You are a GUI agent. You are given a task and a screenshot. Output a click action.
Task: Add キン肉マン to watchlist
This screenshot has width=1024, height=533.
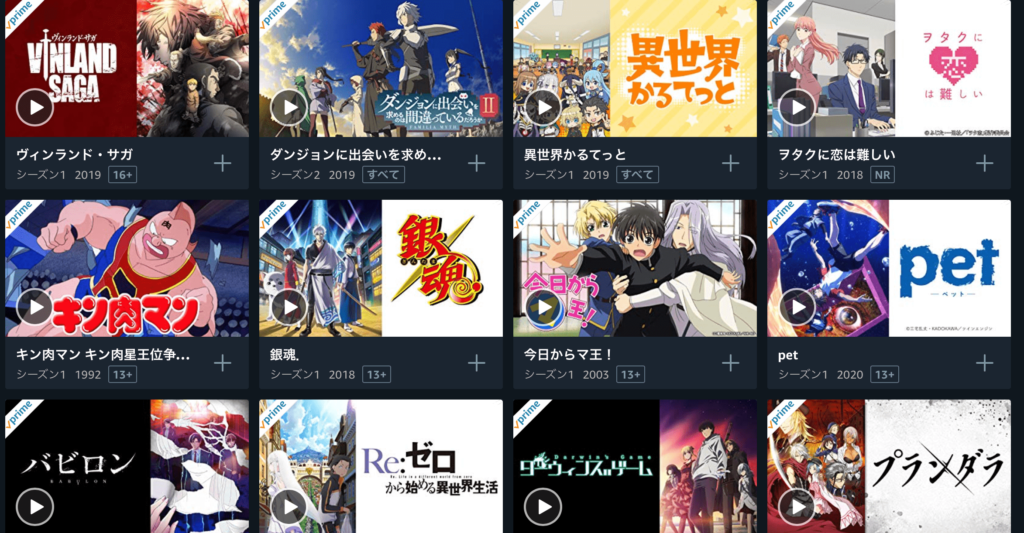click(x=223, y=363)
